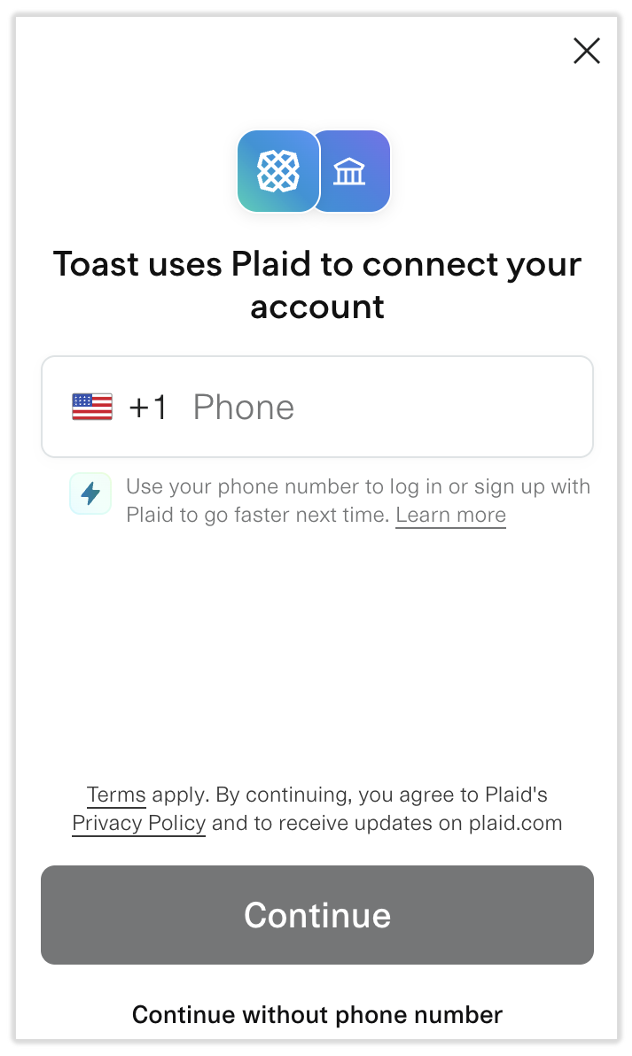
Task: Close the Plaid connection dialog
Action: click(x=586, y=51)
